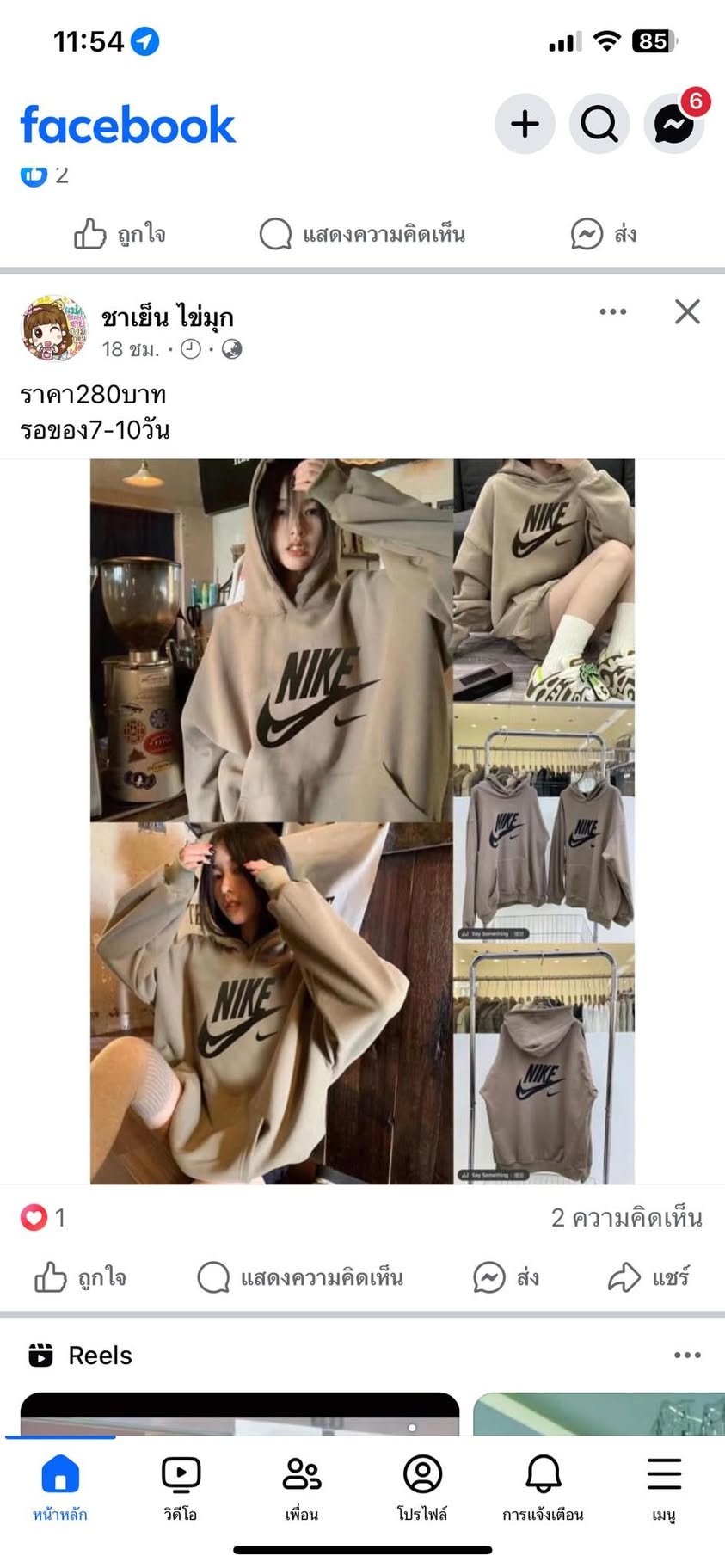Dismiss the ชาเย็น ไข่มุก post with X
The image size is (725, 1568).
tap(687, 311)
